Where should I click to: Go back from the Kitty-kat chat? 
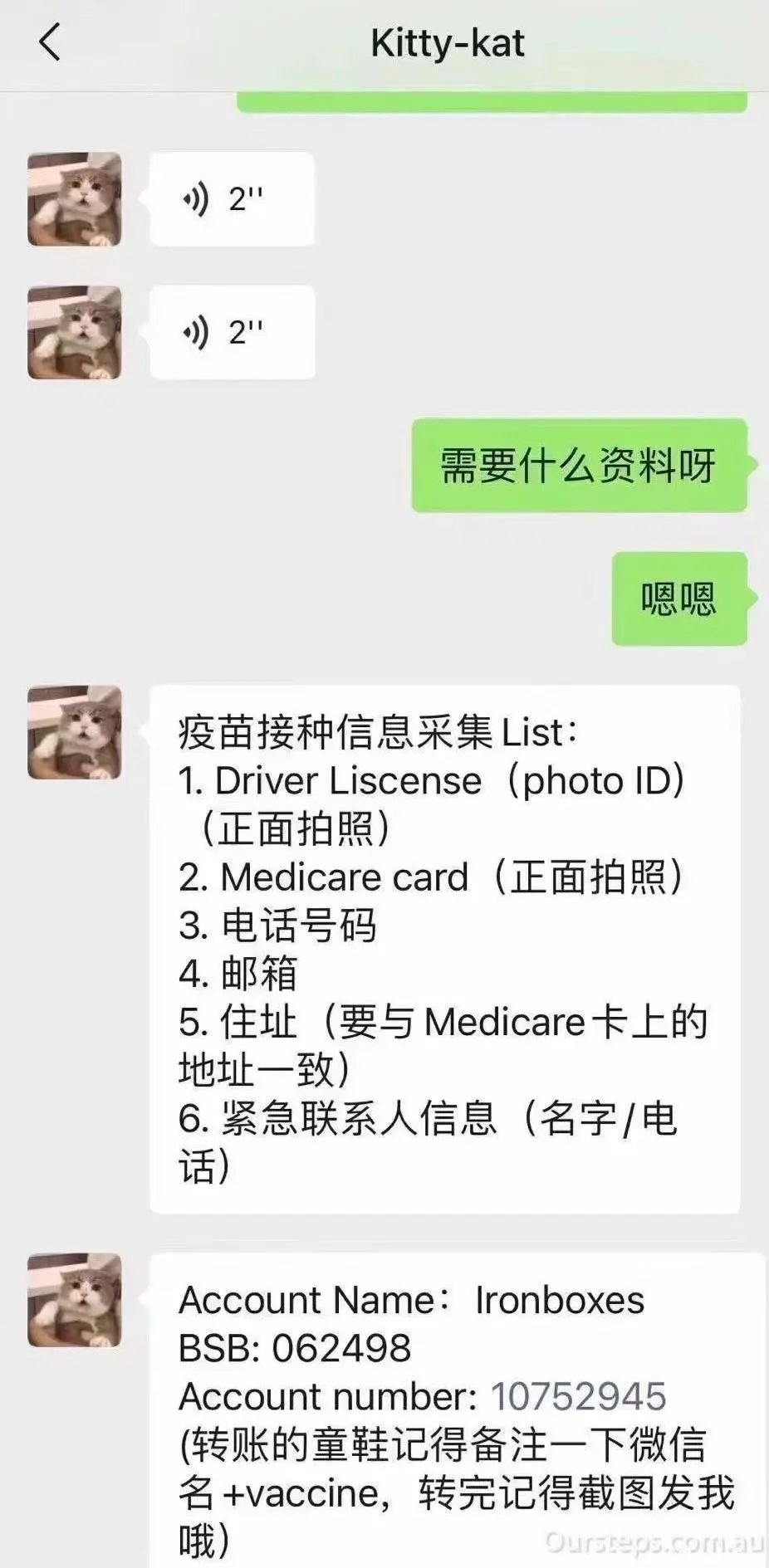[x=50, y=42]
